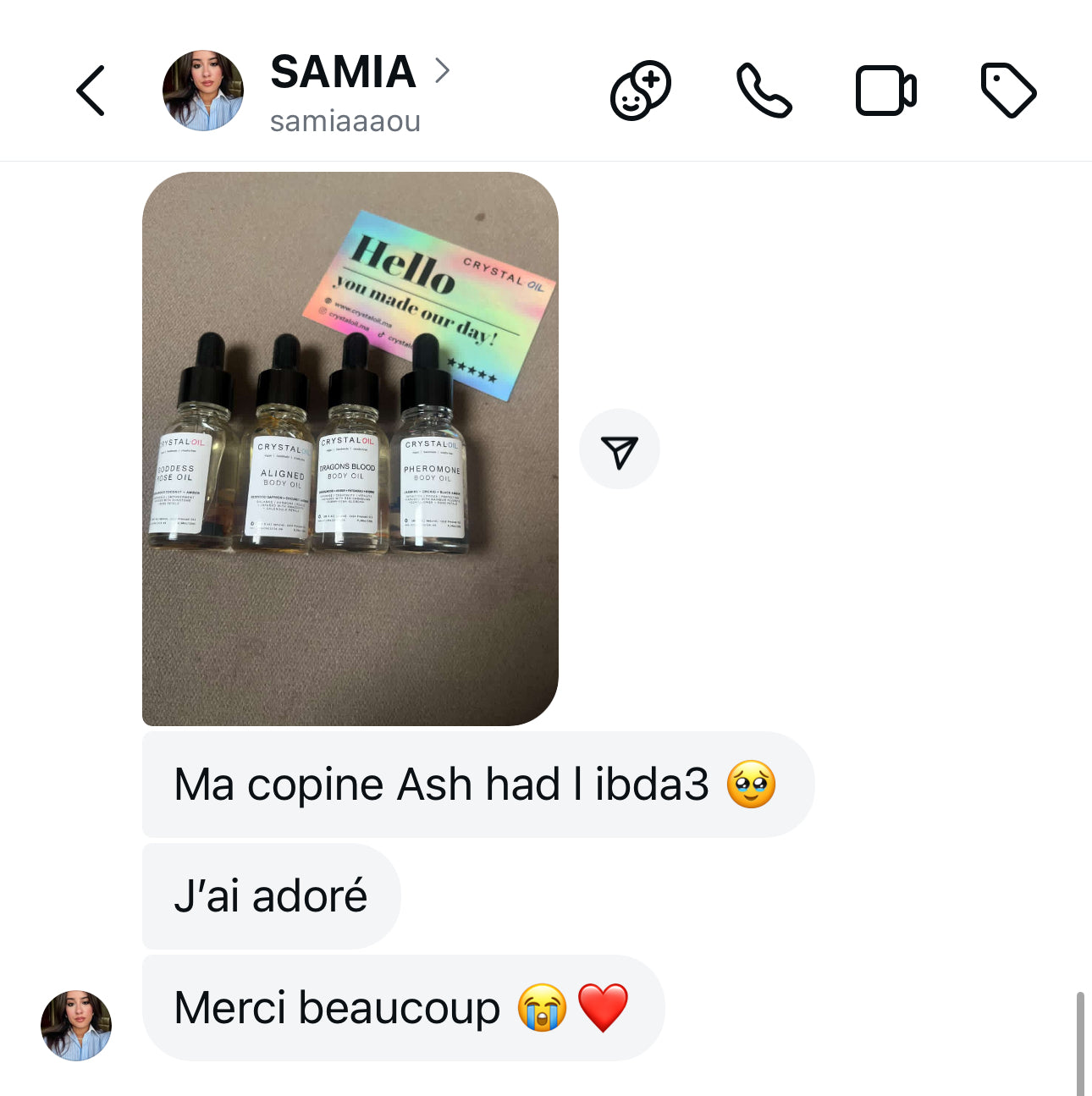This screenshot has width=1092, height=1096.
Task: Forward the photo using the share arrow
Action: (x=619, y=449)
